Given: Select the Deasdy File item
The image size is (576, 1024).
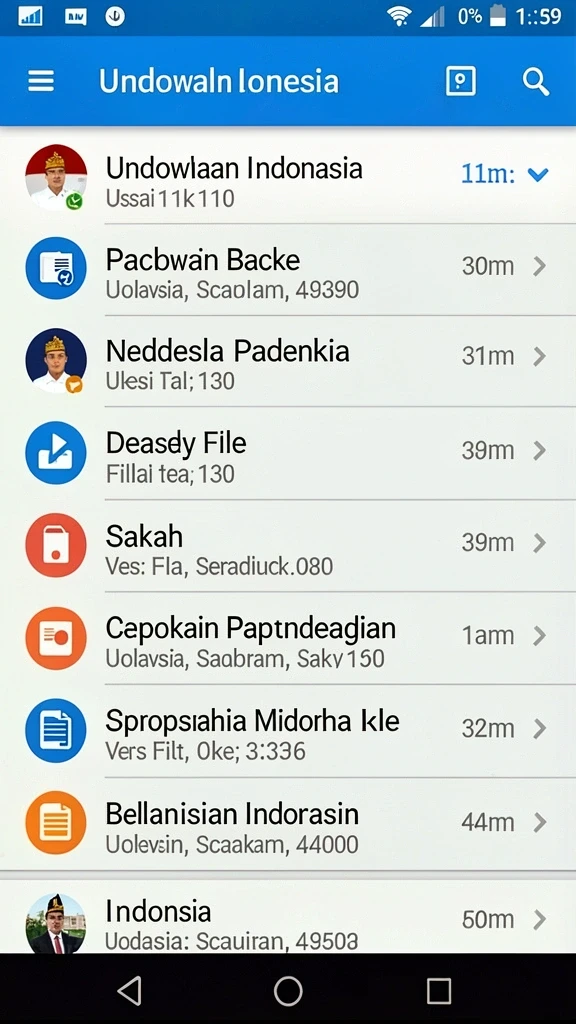Looking at the screenshot, I should (288, 453).
